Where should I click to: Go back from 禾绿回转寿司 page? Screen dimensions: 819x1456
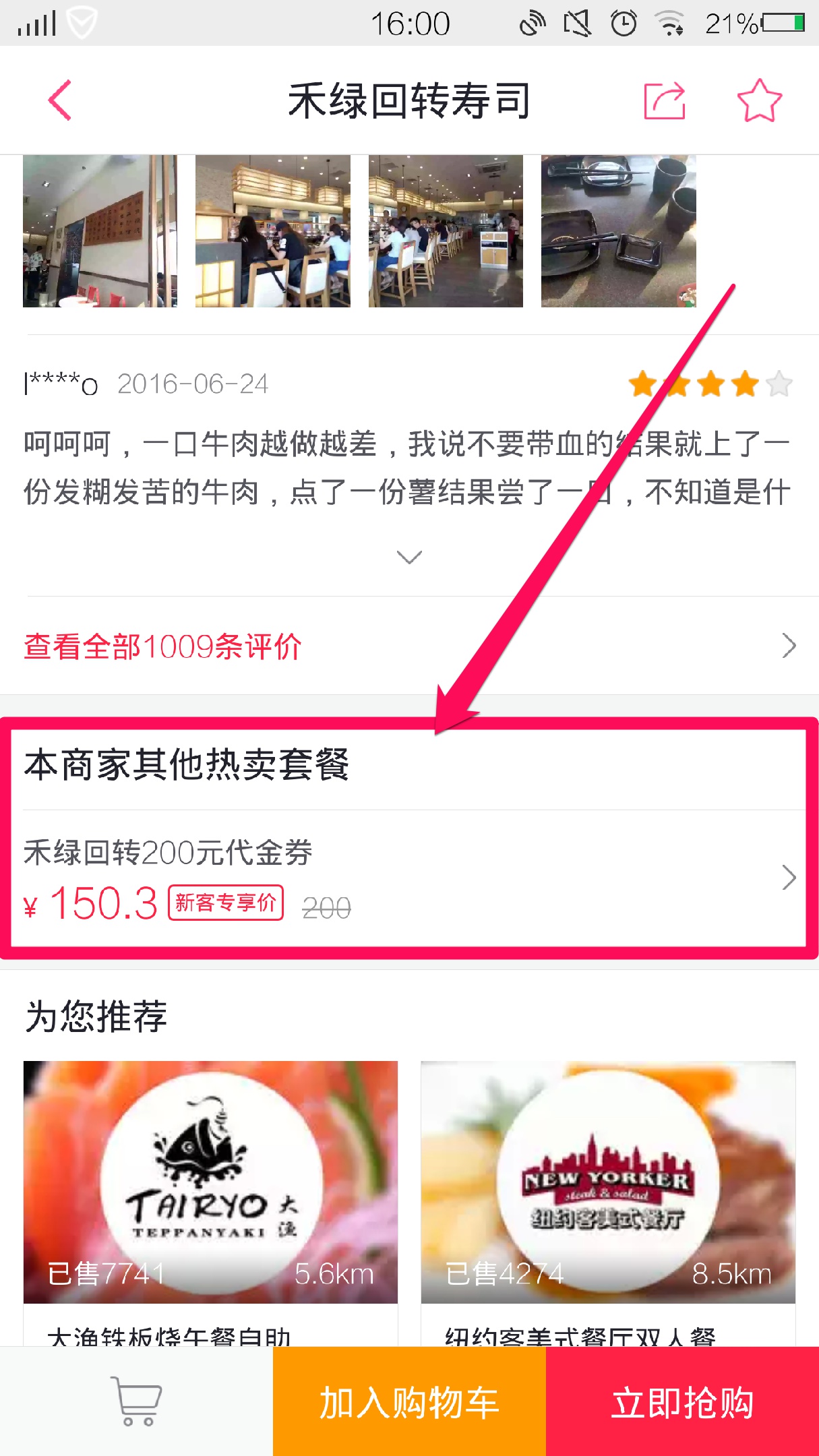tap(60, 100)
